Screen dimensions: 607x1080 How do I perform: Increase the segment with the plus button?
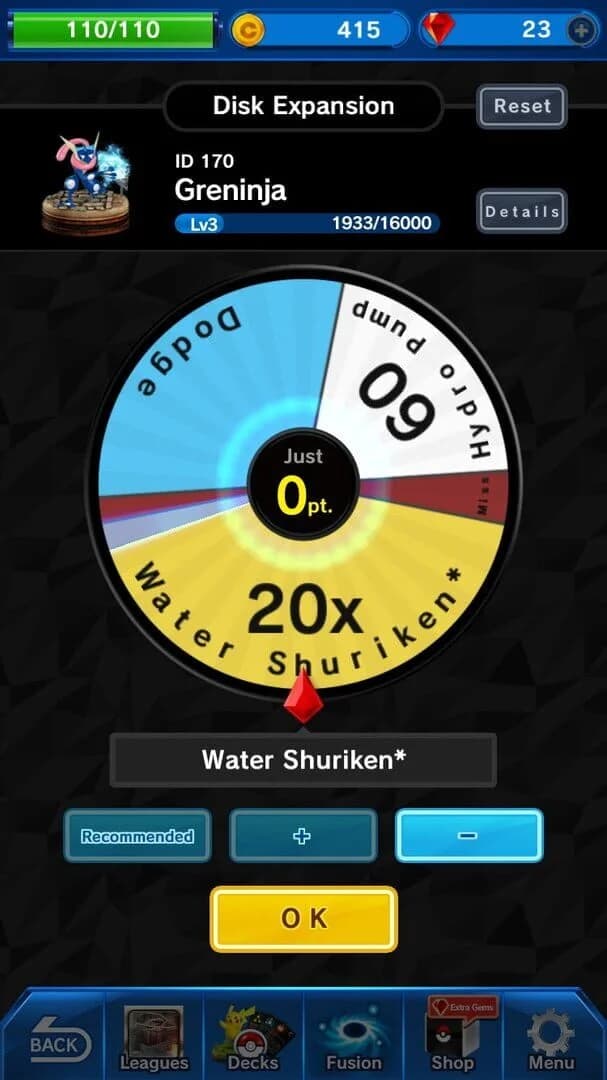303,836
